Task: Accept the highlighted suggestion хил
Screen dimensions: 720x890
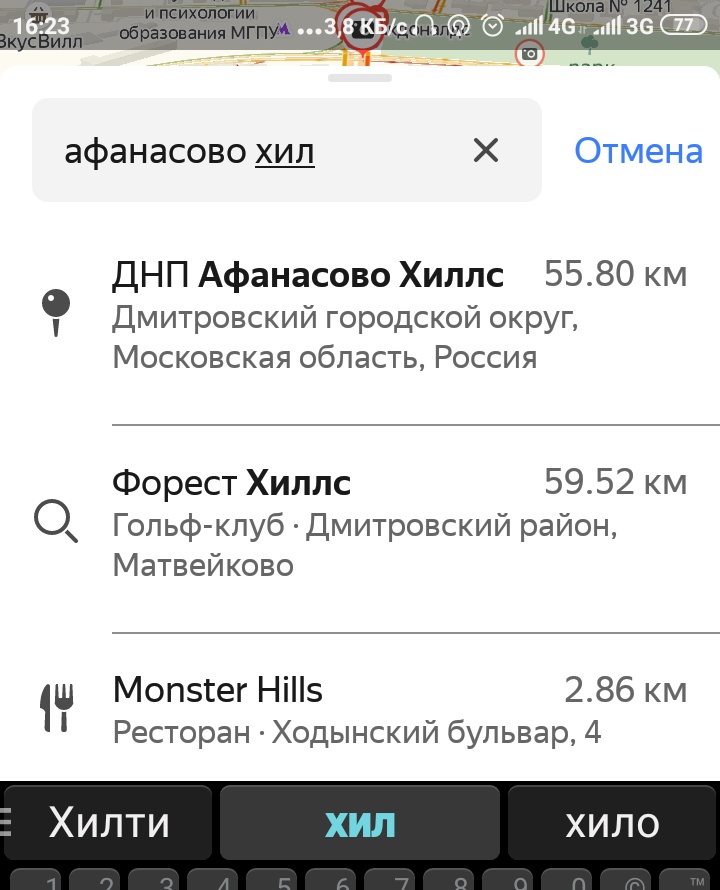Action: click(x=360, y=824)
